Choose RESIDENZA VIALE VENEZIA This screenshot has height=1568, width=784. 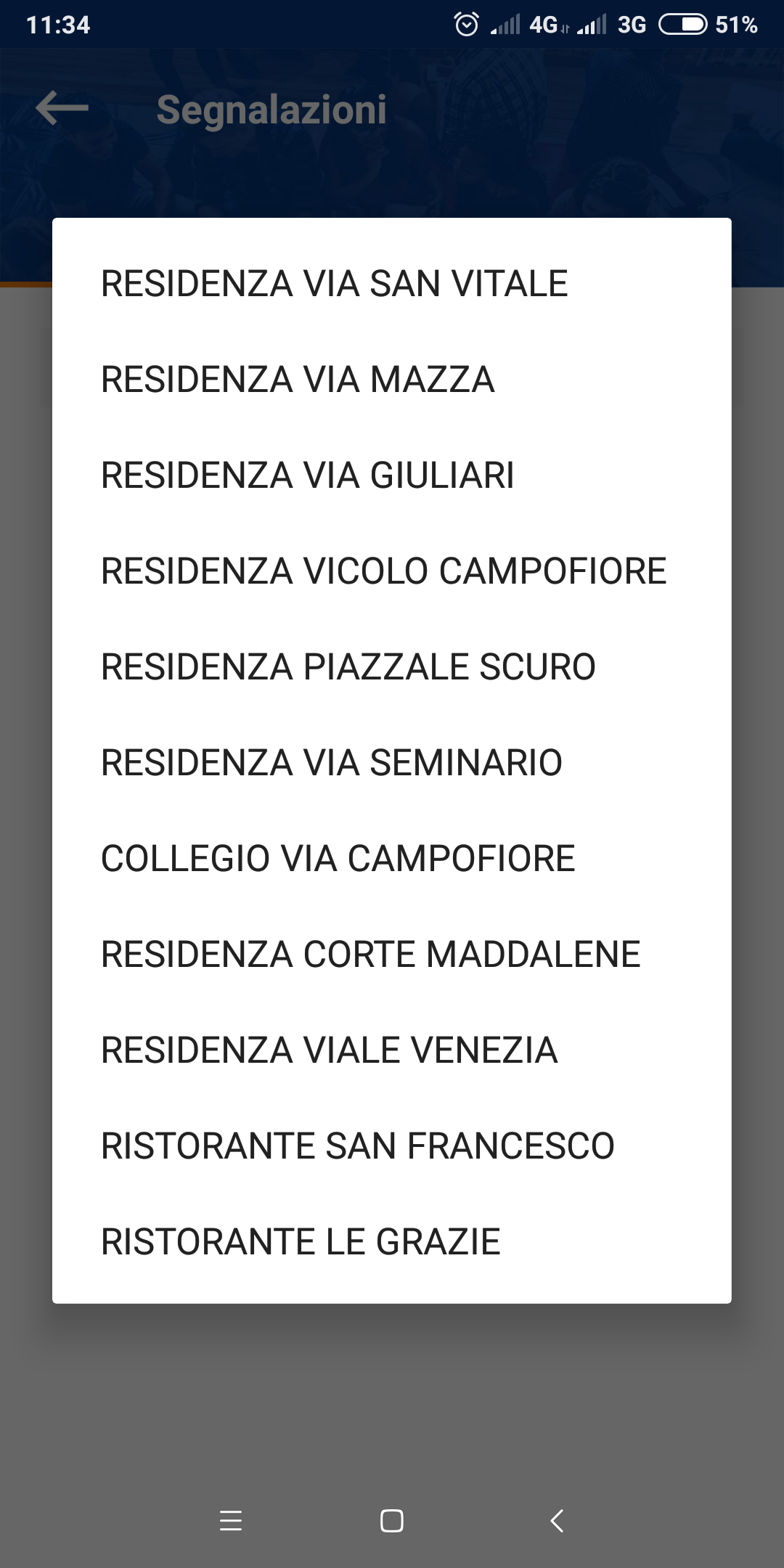(329, 1050)
